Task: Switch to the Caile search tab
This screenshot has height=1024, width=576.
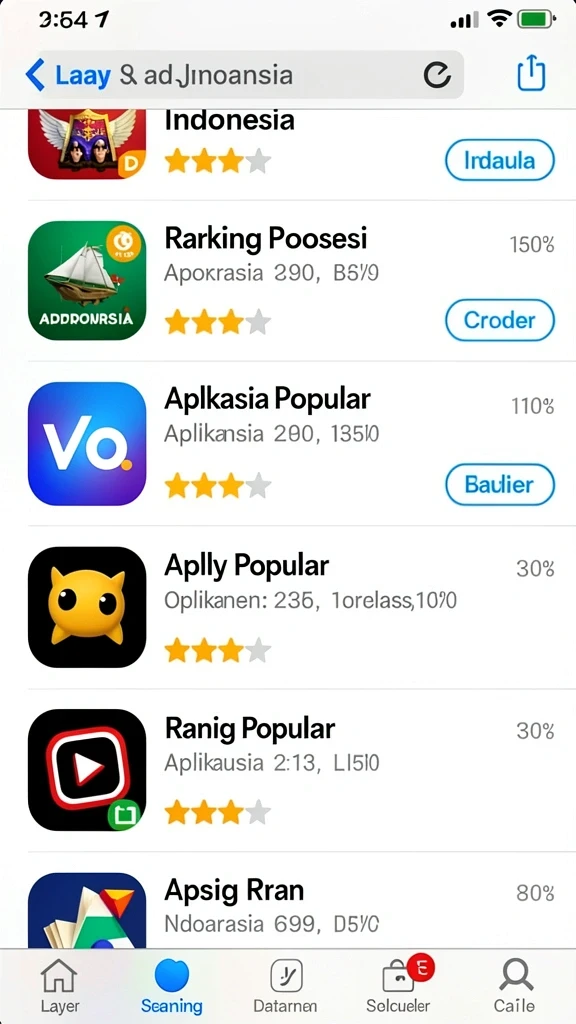Action: pyautogui.click(x=515, y=985)
